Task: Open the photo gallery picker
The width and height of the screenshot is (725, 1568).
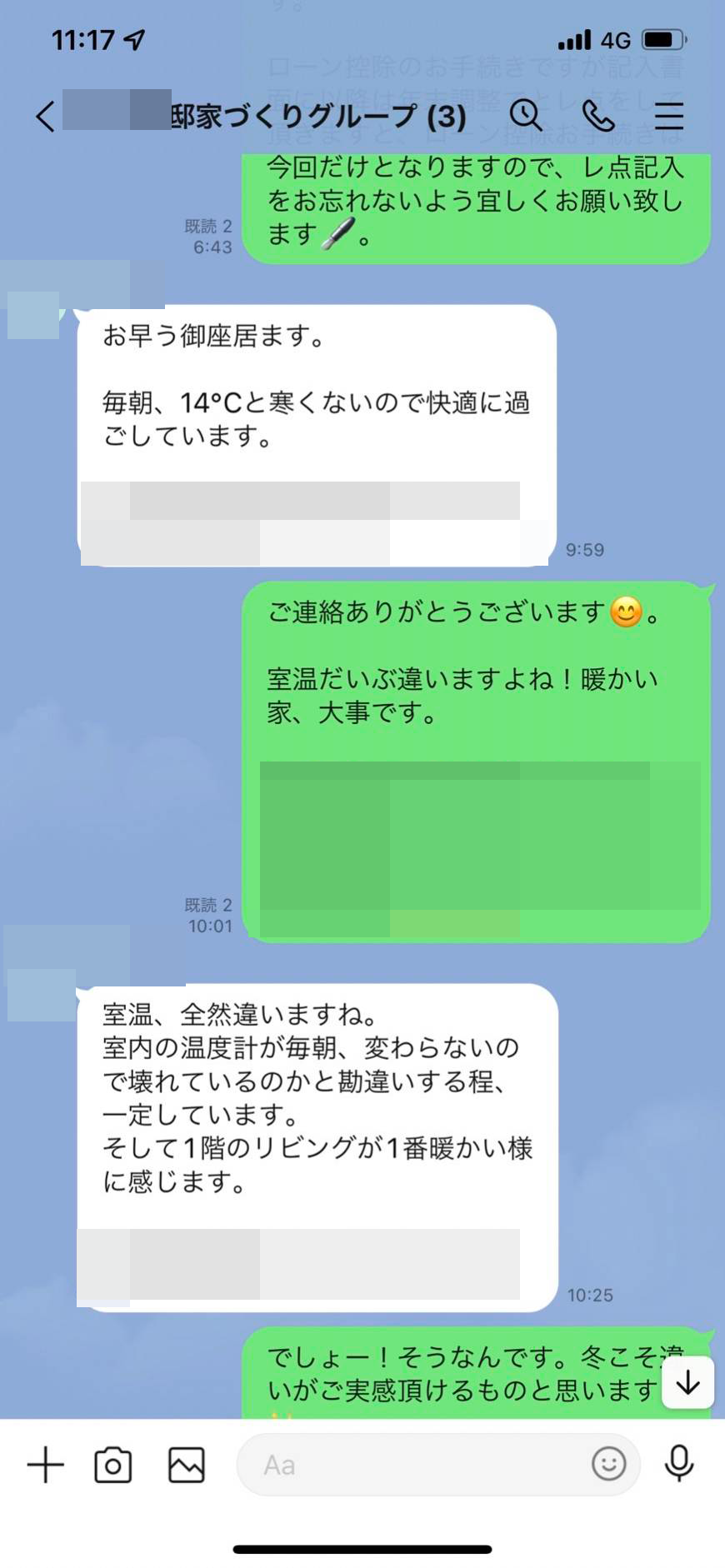Action: coord(186,1464)
